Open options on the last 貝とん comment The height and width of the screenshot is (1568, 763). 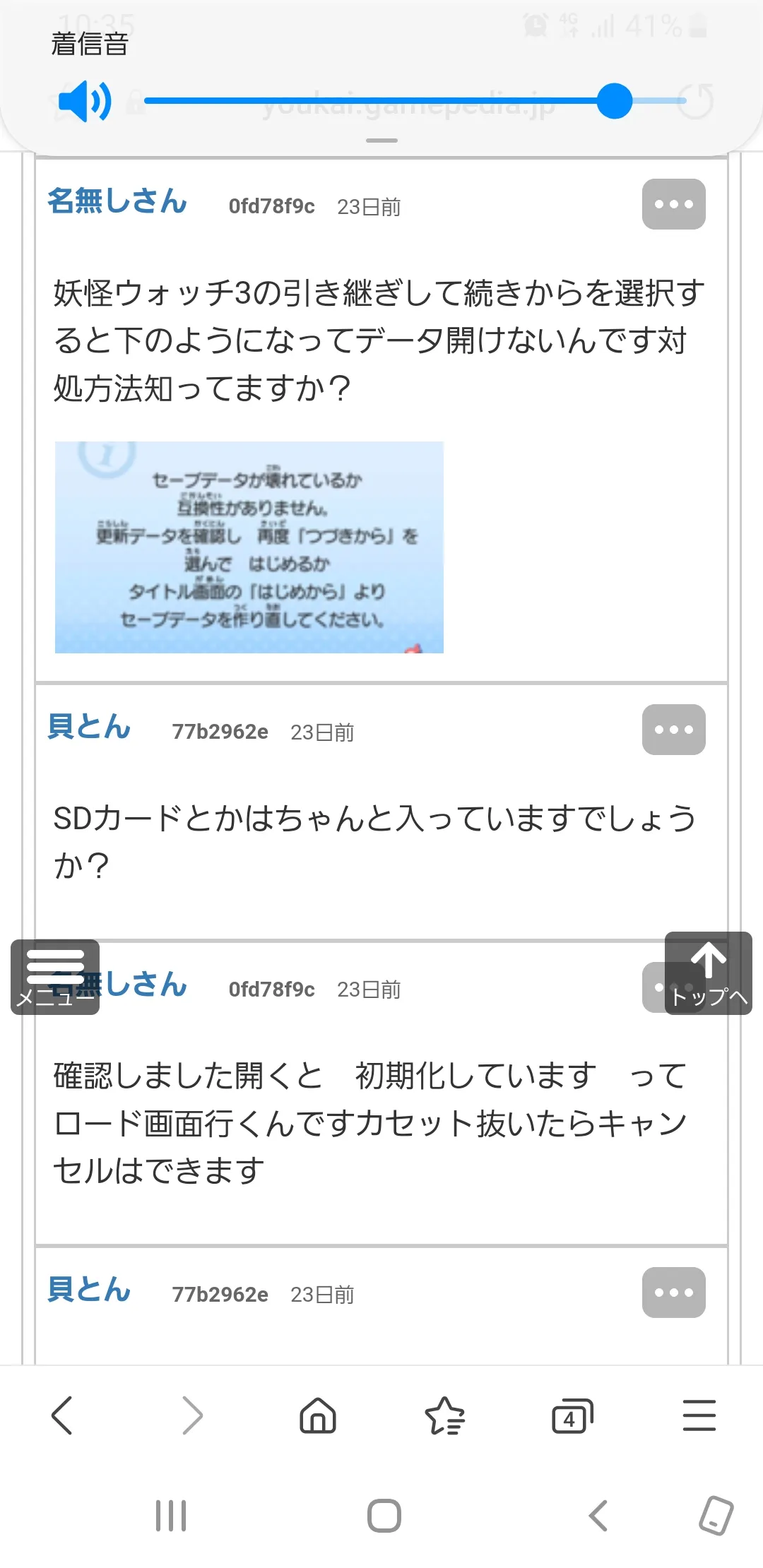point(673,1293)
